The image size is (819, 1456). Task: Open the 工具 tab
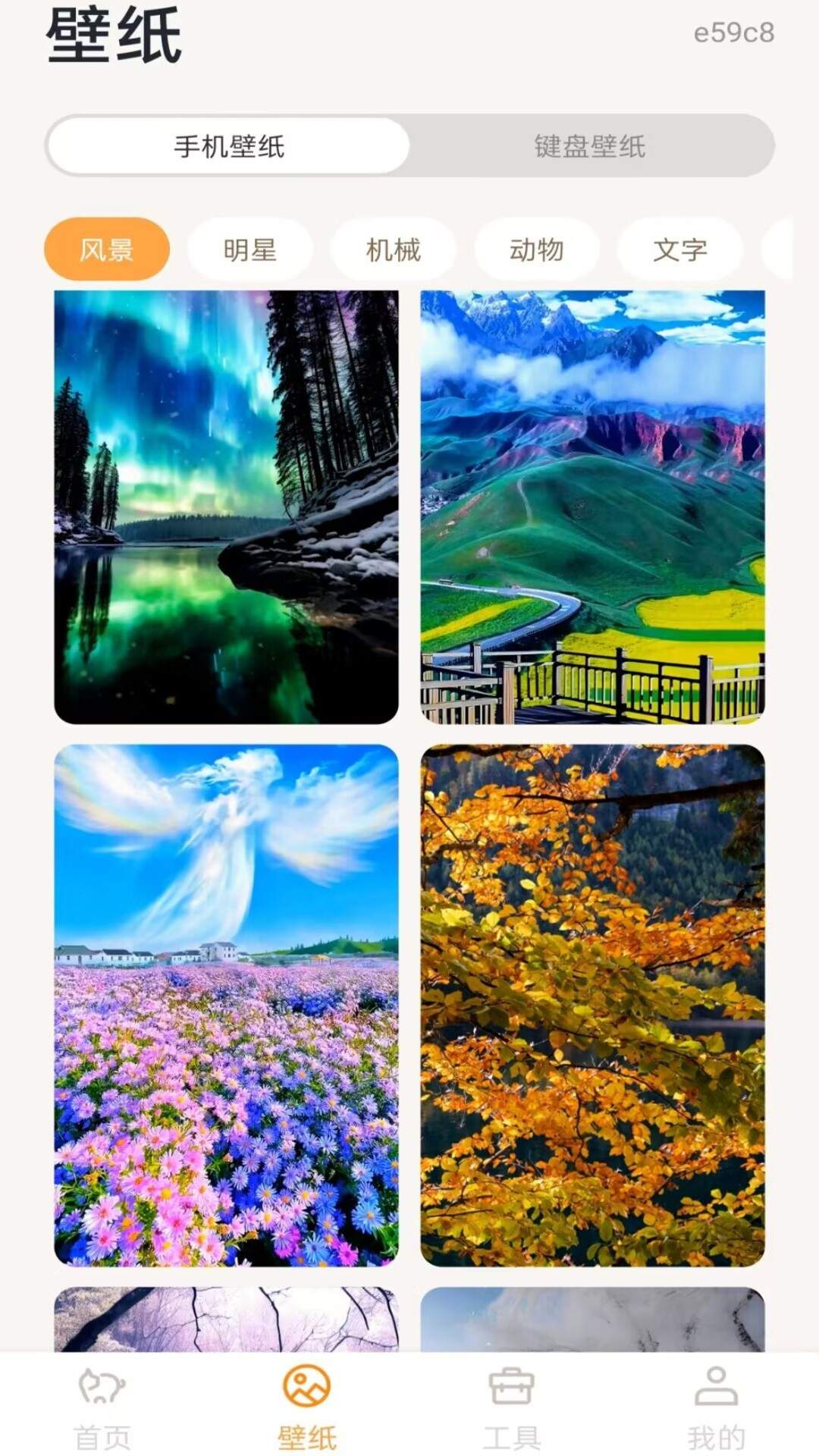click(x=512, y=1408)
